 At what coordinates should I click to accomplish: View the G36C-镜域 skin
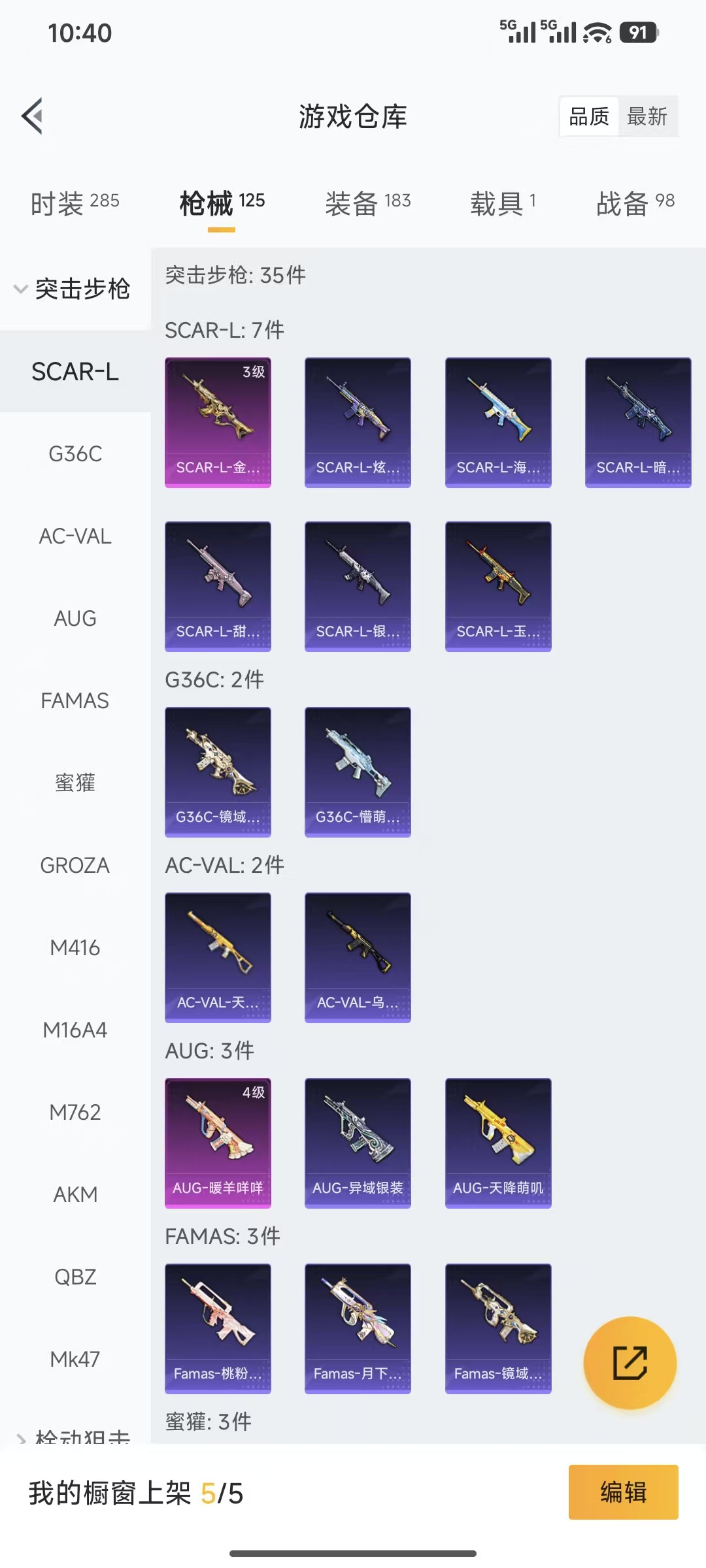(218, 772)
